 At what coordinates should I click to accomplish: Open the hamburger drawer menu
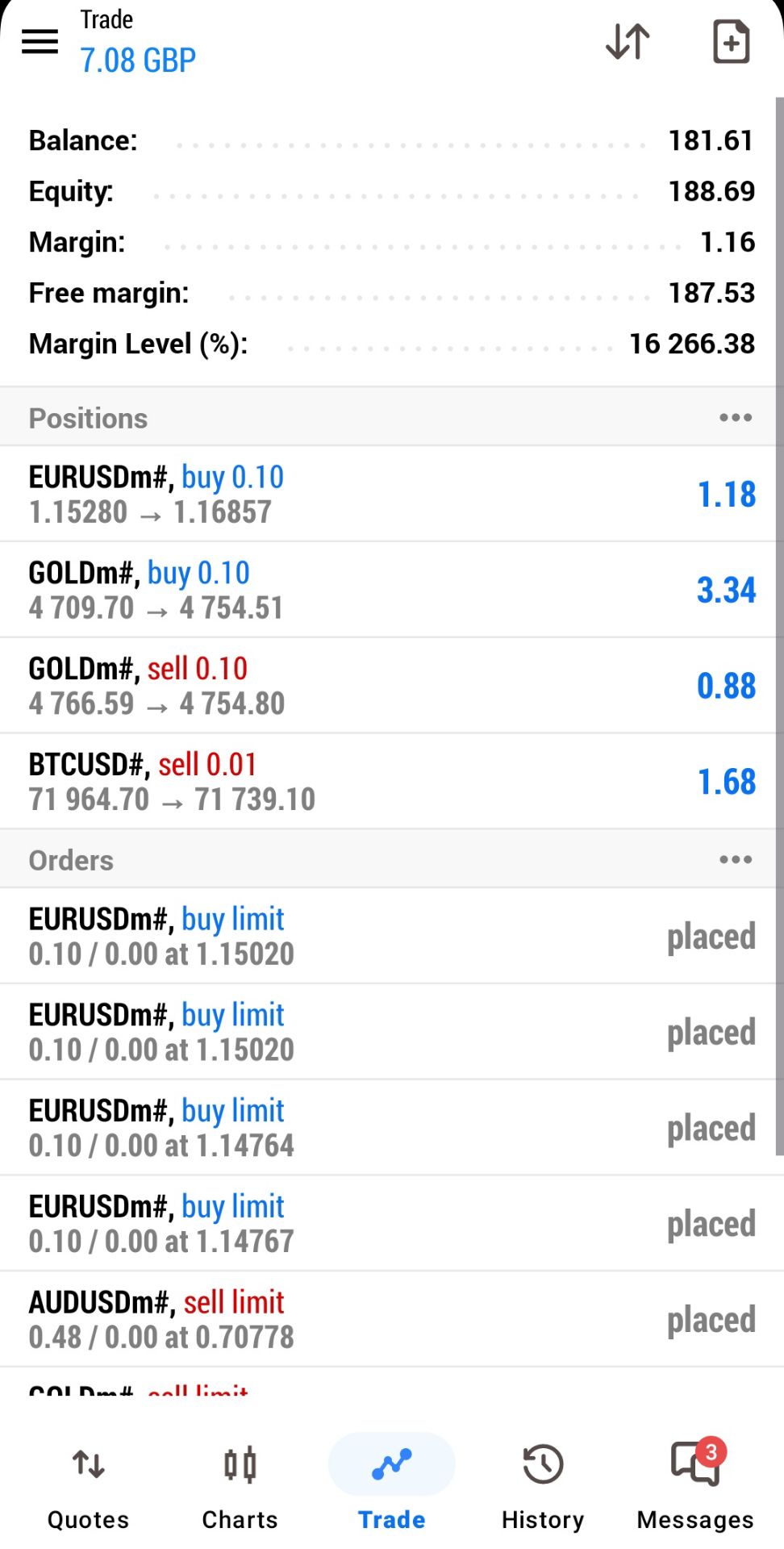pos(40,41)
